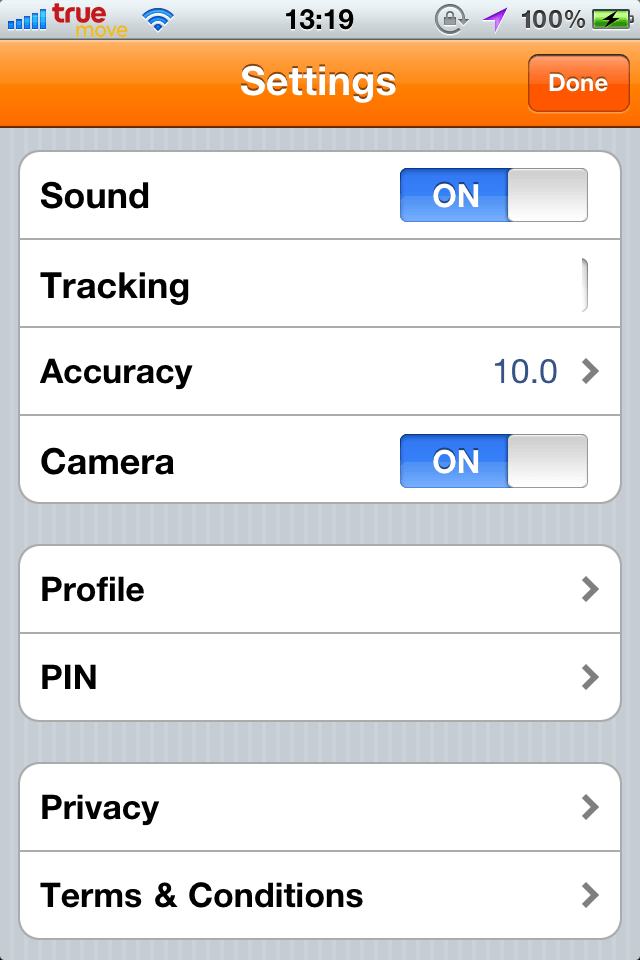
Task: Disable the Camera switch
Action: (494, 461)
